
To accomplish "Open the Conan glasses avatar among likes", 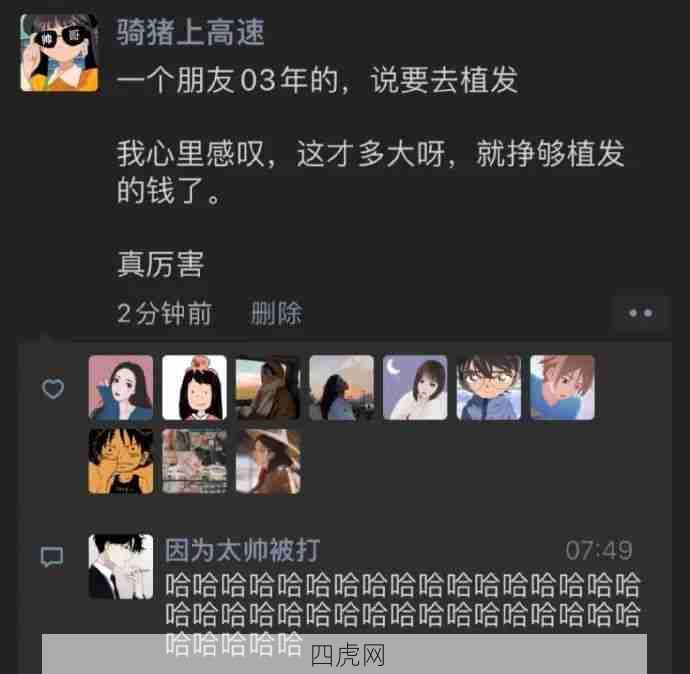I will point(489,388).
